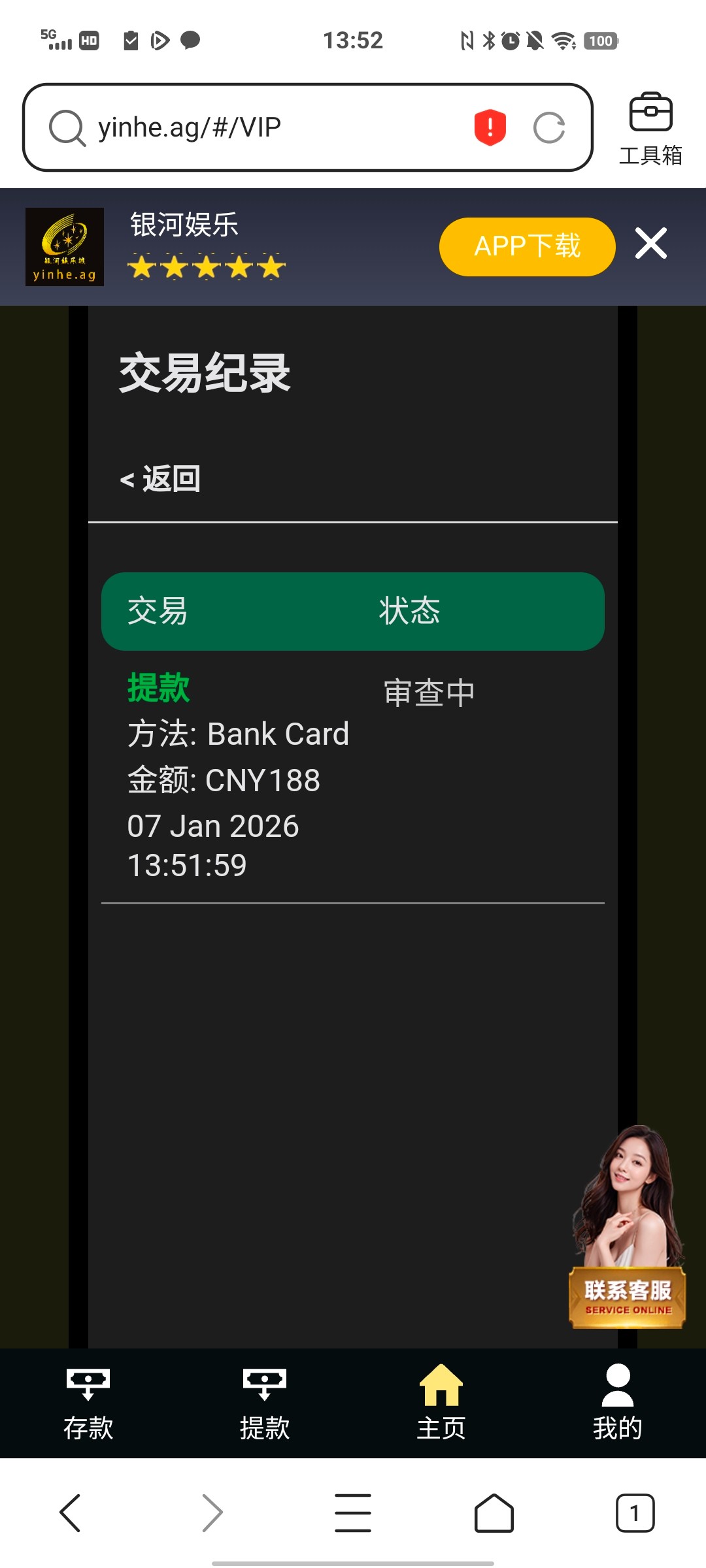Go to the browser home page

point(494,1512)
